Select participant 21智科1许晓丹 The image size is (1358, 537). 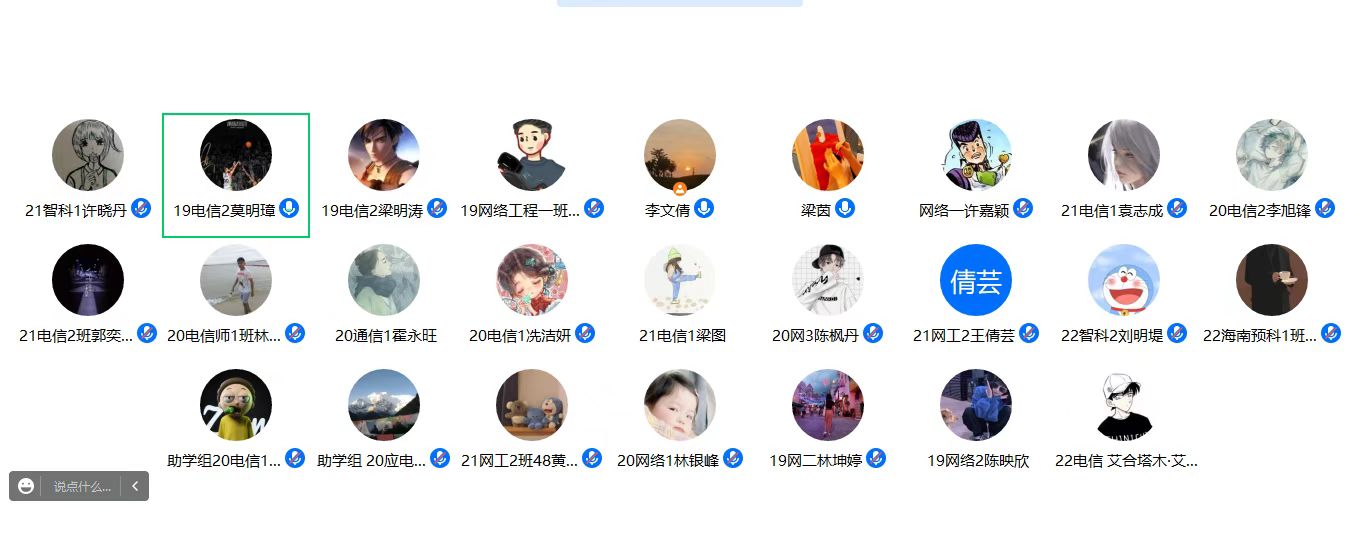pyautogui.click(x=88, y=156)
